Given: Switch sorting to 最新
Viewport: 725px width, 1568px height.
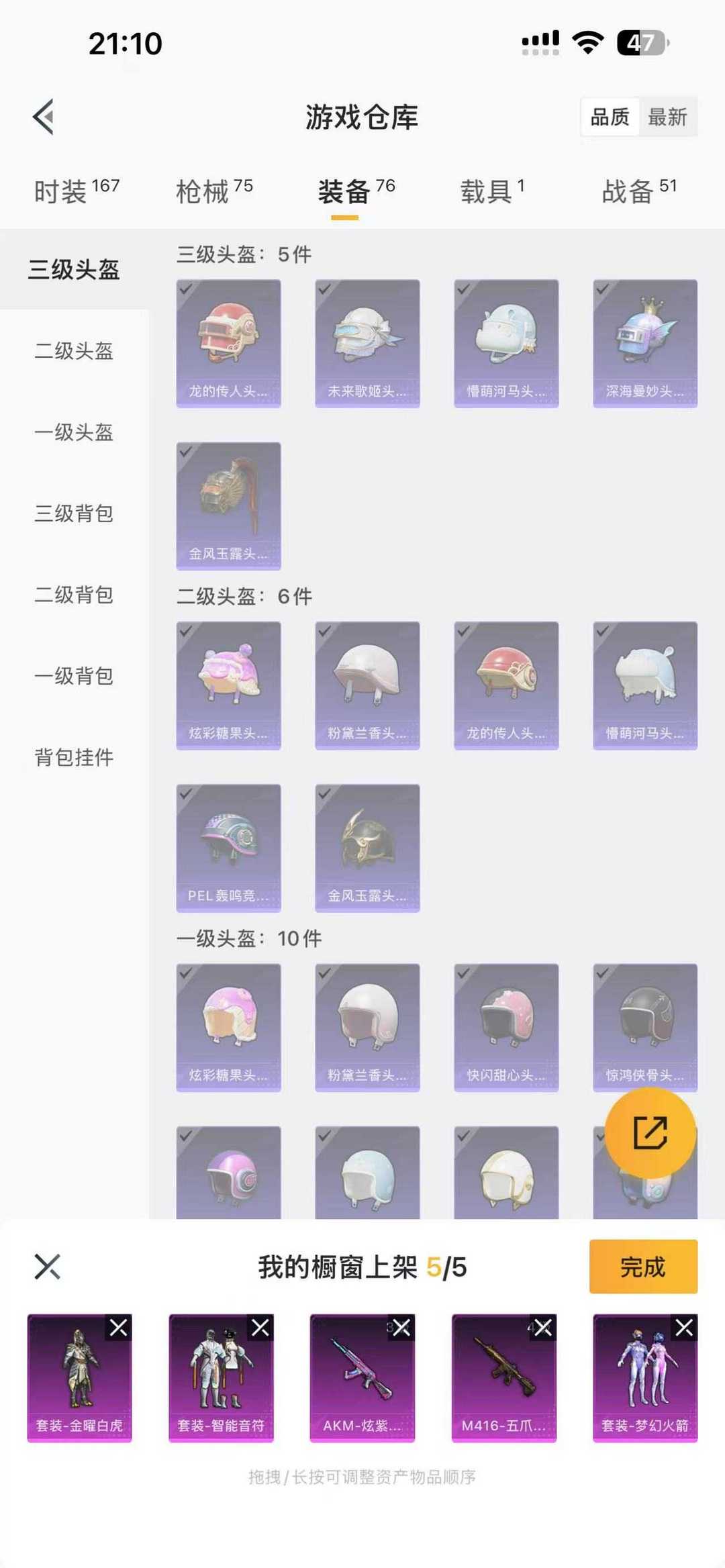Looking at the screenshot, I should [669, 117].
